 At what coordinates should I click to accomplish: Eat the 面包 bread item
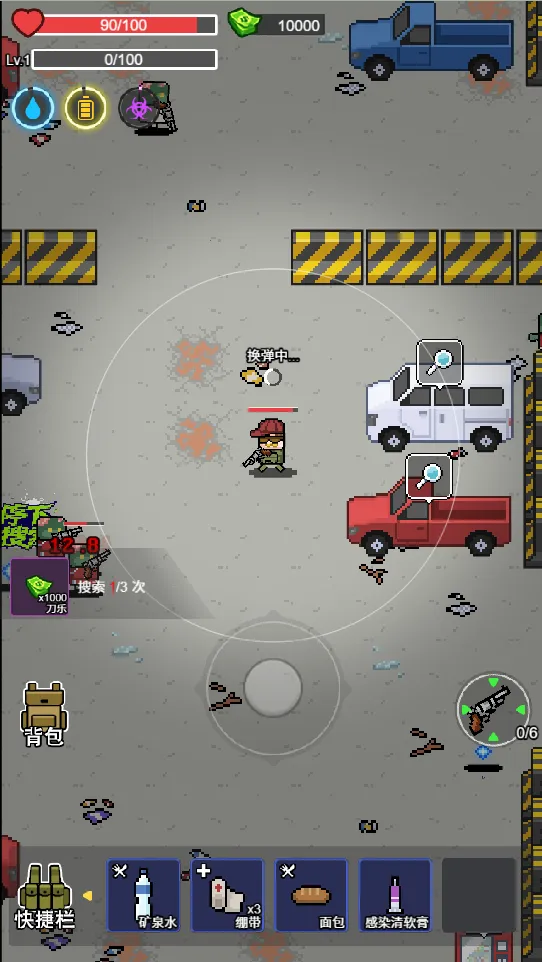coord(311,895)
